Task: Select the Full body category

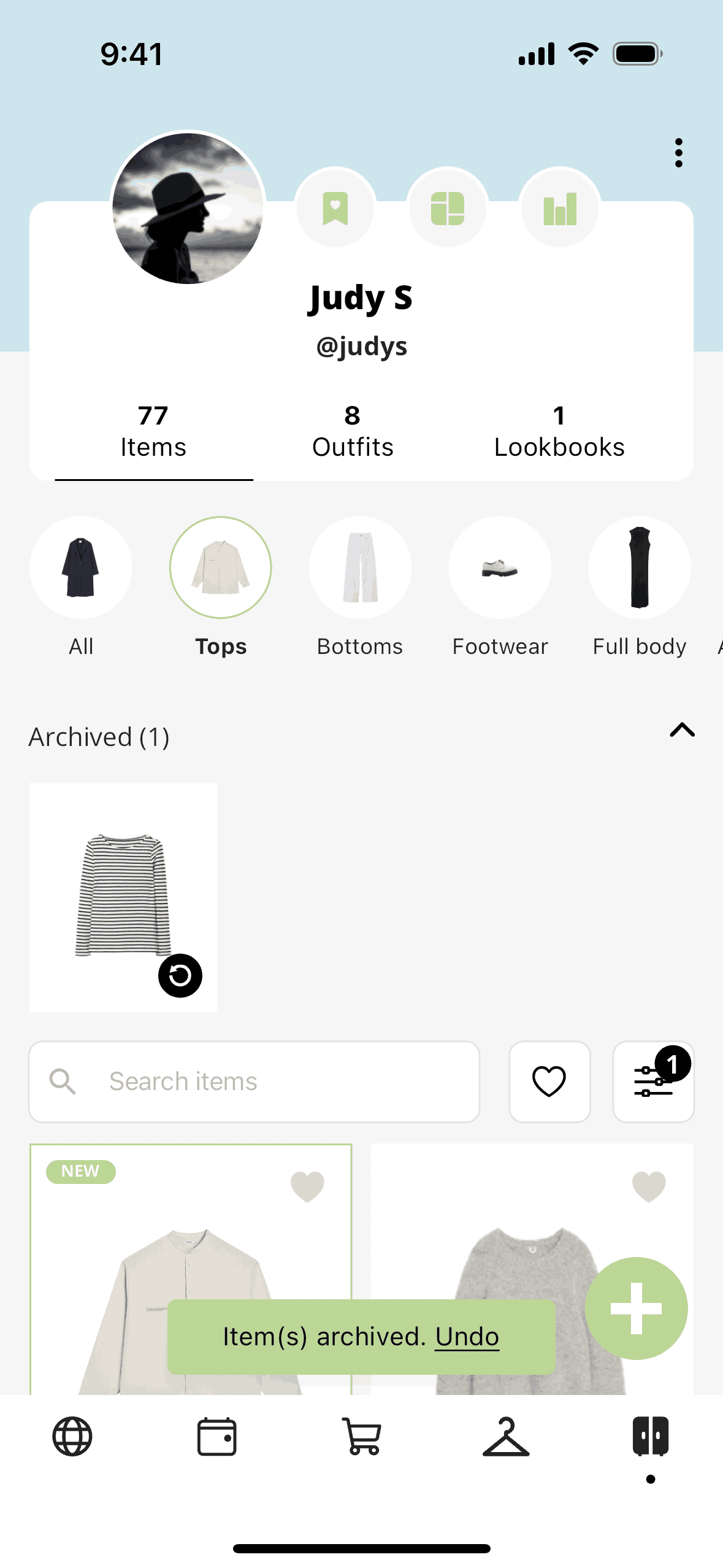Action: 639,567
